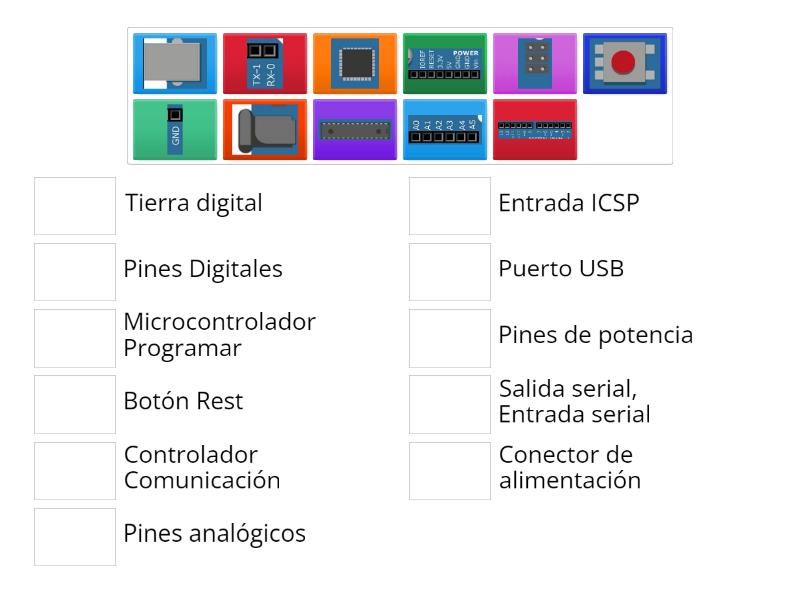This screenshot has height=600, width=800.
Task: Pick the POWER pins green tile
Action: [444, 64]
